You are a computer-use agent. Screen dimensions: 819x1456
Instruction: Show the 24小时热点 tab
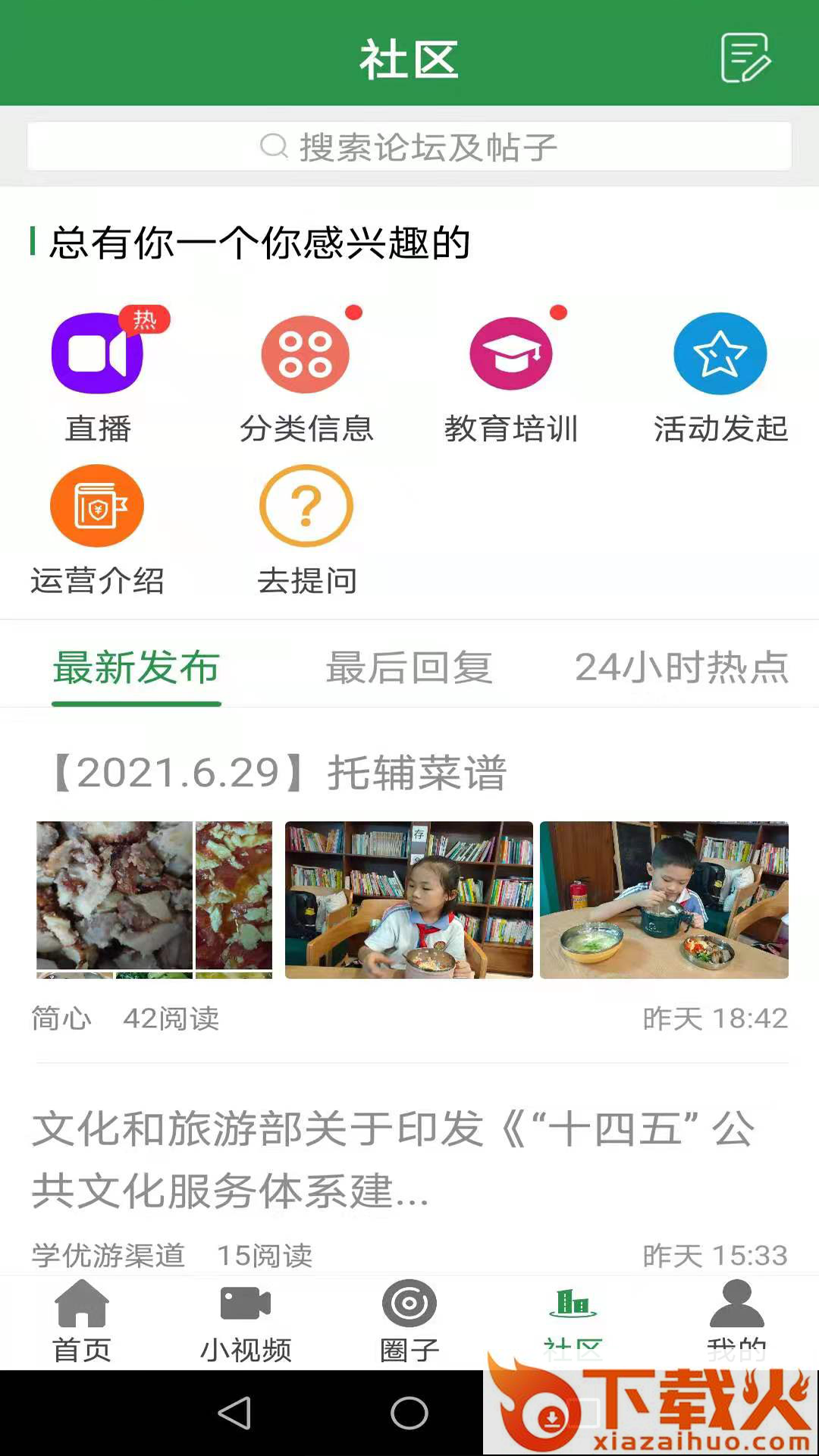pyautogui.click(x=681, y=668)
